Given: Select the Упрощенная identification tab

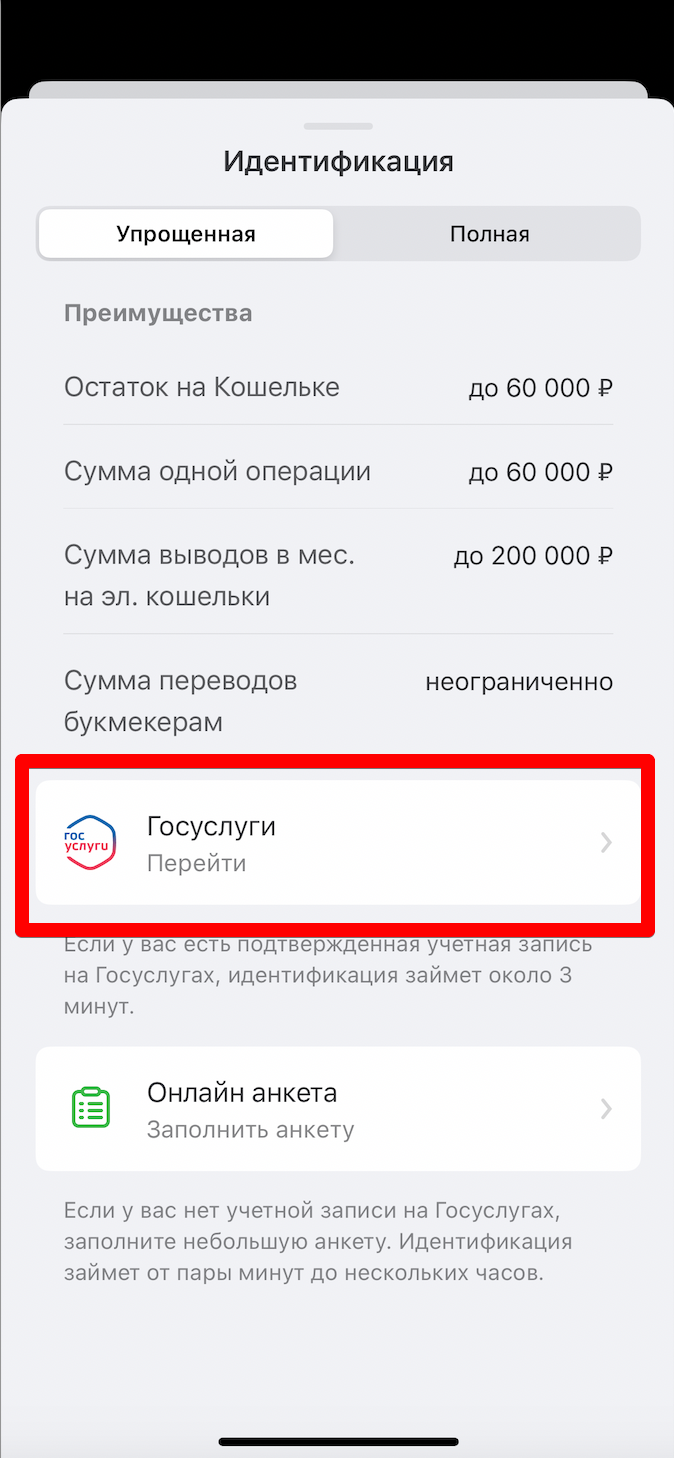Looking at the screenshot, I should (186, 235).
